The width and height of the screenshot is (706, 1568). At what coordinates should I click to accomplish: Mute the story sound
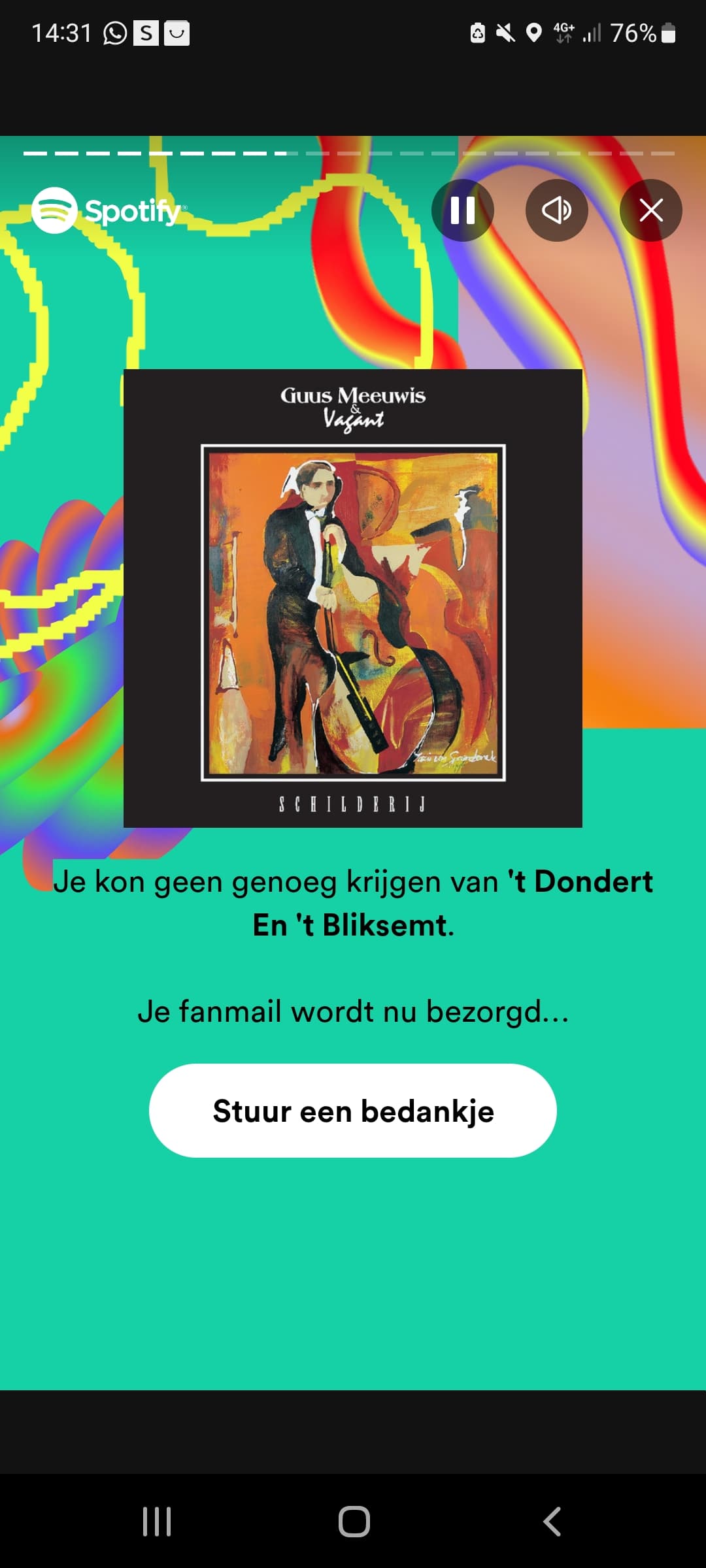[x=557, y=210]
